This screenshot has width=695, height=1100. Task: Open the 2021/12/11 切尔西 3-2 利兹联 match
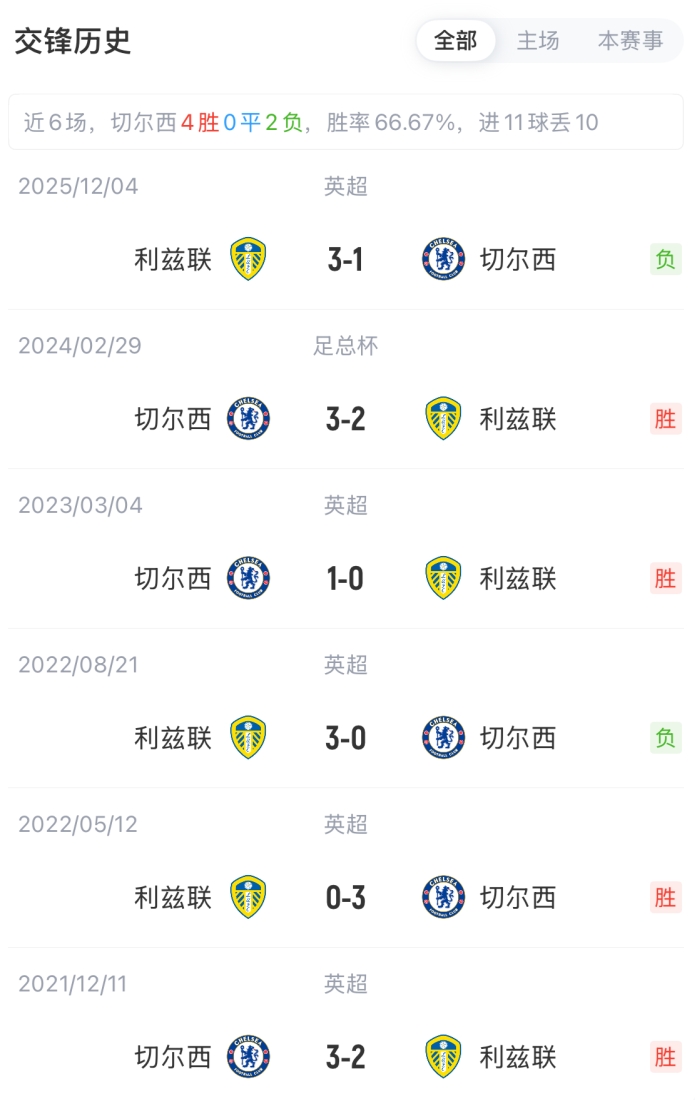point(346,1057)
